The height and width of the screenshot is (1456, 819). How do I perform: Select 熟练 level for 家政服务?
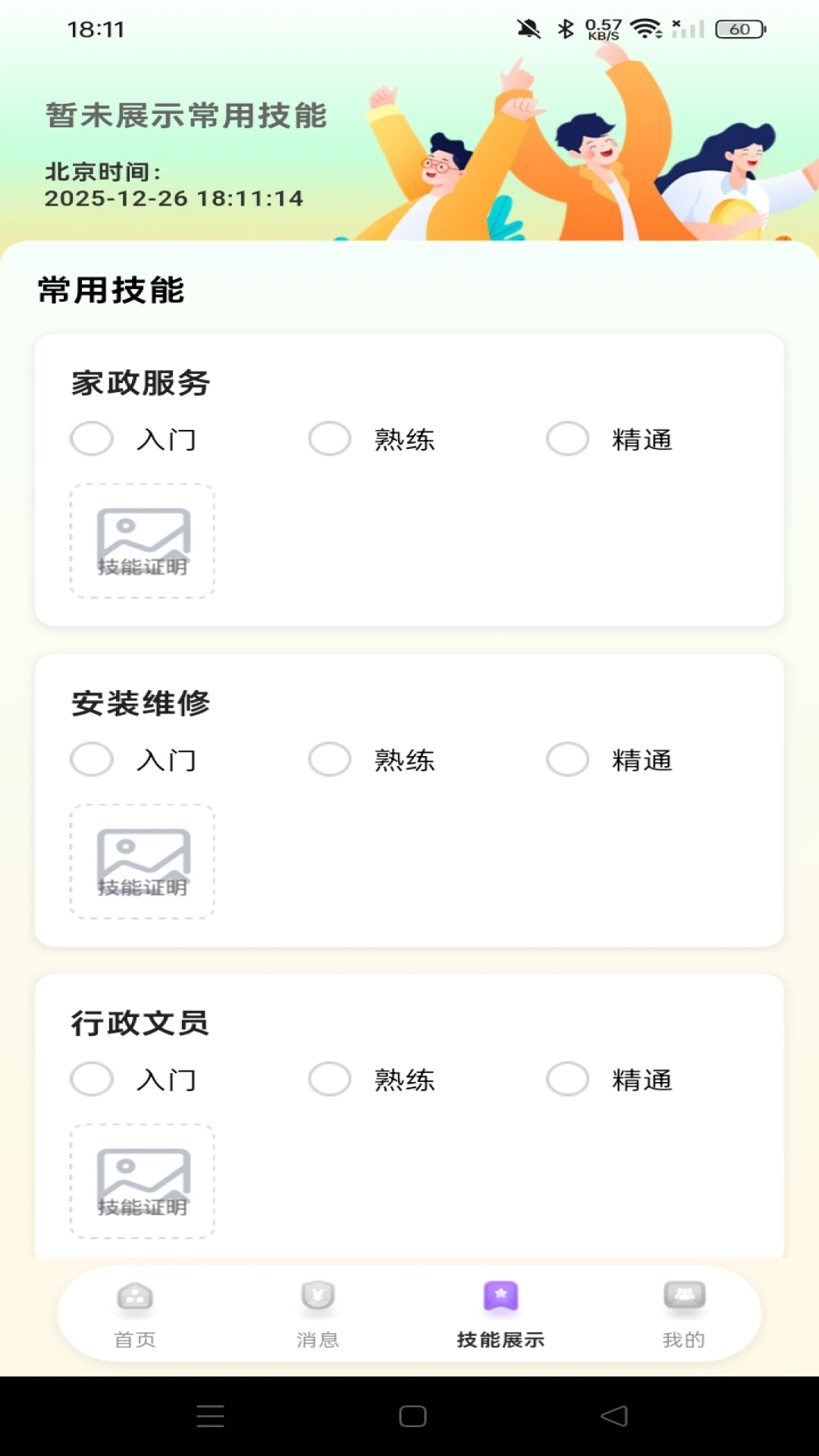[x=330, y=439]
